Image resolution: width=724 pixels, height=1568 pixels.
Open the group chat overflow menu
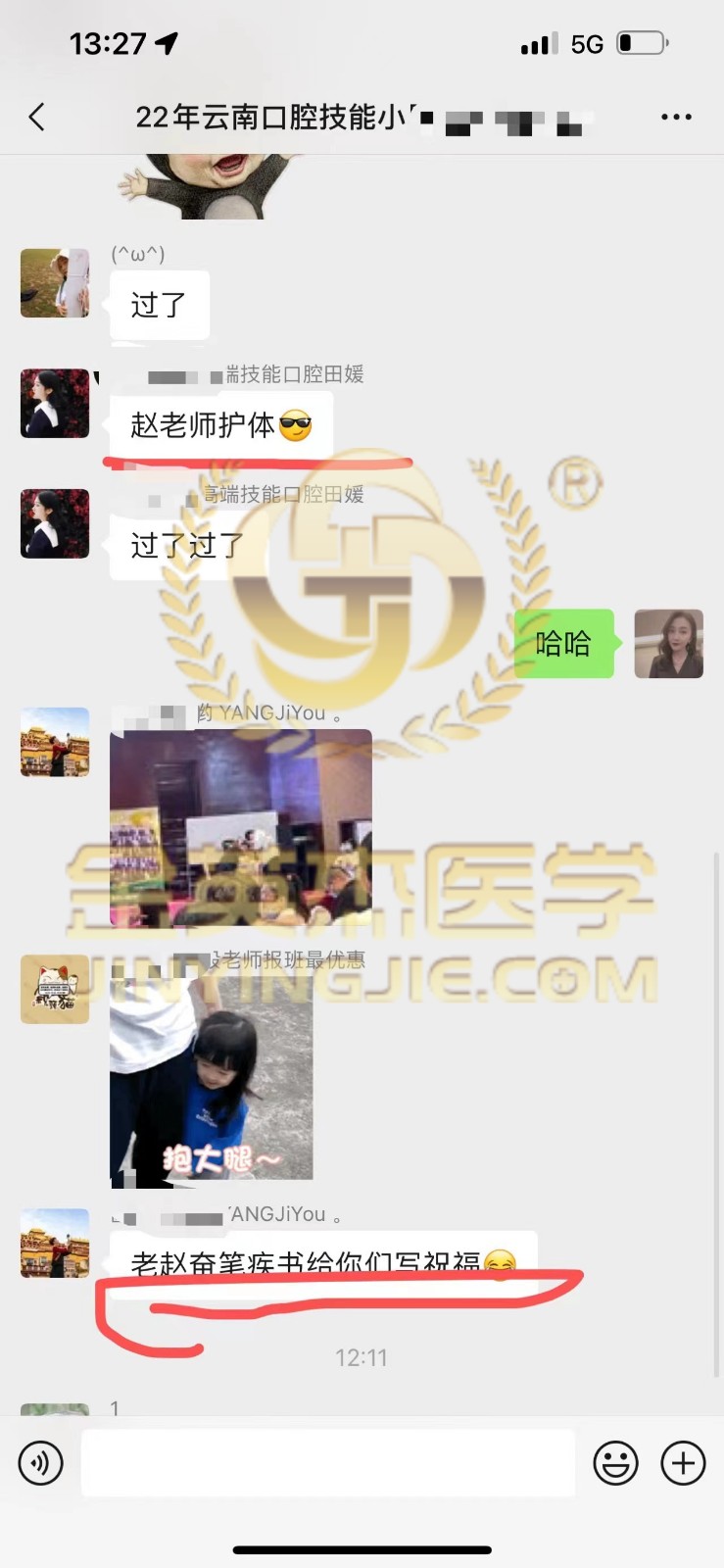676,118
